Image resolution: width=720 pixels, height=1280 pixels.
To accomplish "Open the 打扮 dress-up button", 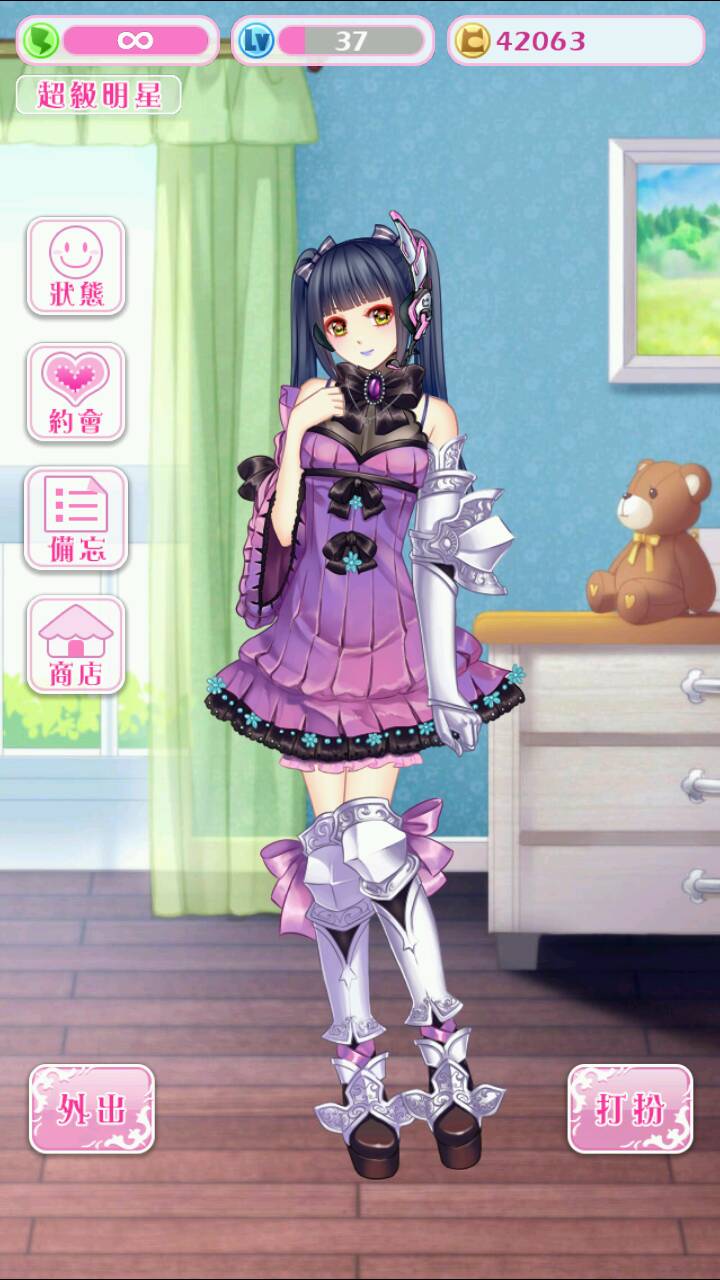I will (630, 1108).
